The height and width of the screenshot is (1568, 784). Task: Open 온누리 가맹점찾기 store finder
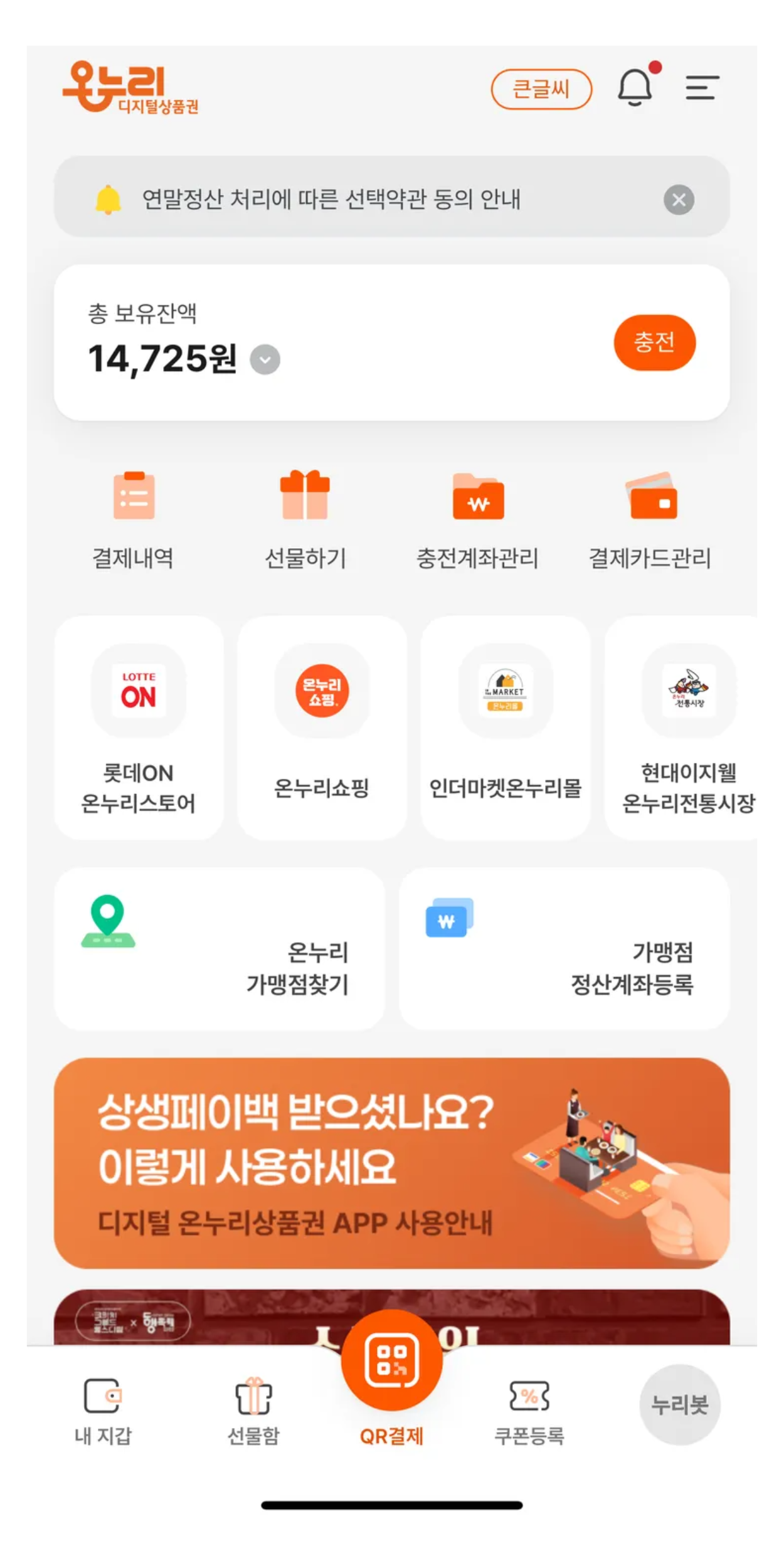pyautogui.click(x=220, y=948)
